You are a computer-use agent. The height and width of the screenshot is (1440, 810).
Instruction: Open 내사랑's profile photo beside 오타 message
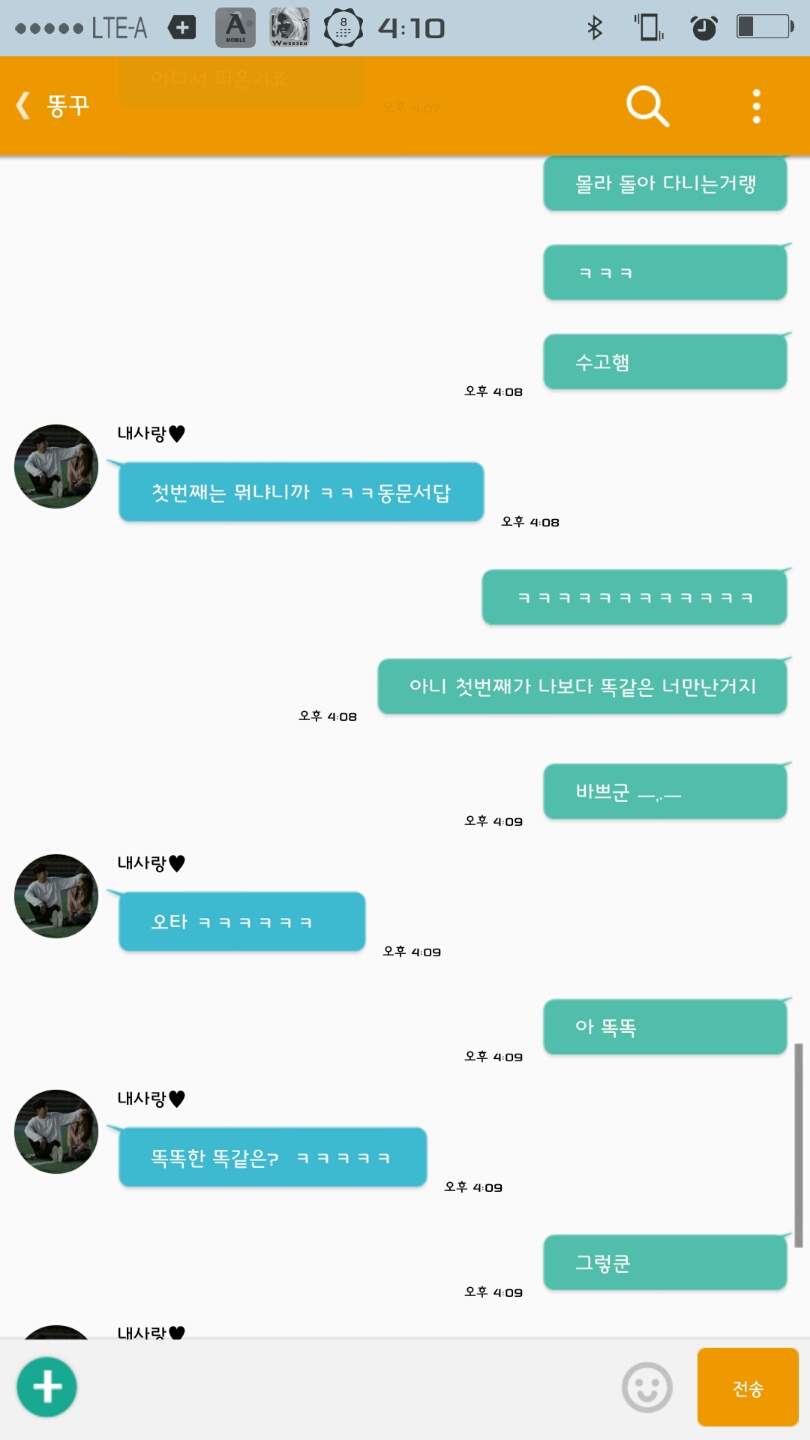pyautogui.click(x=56, y=896)
